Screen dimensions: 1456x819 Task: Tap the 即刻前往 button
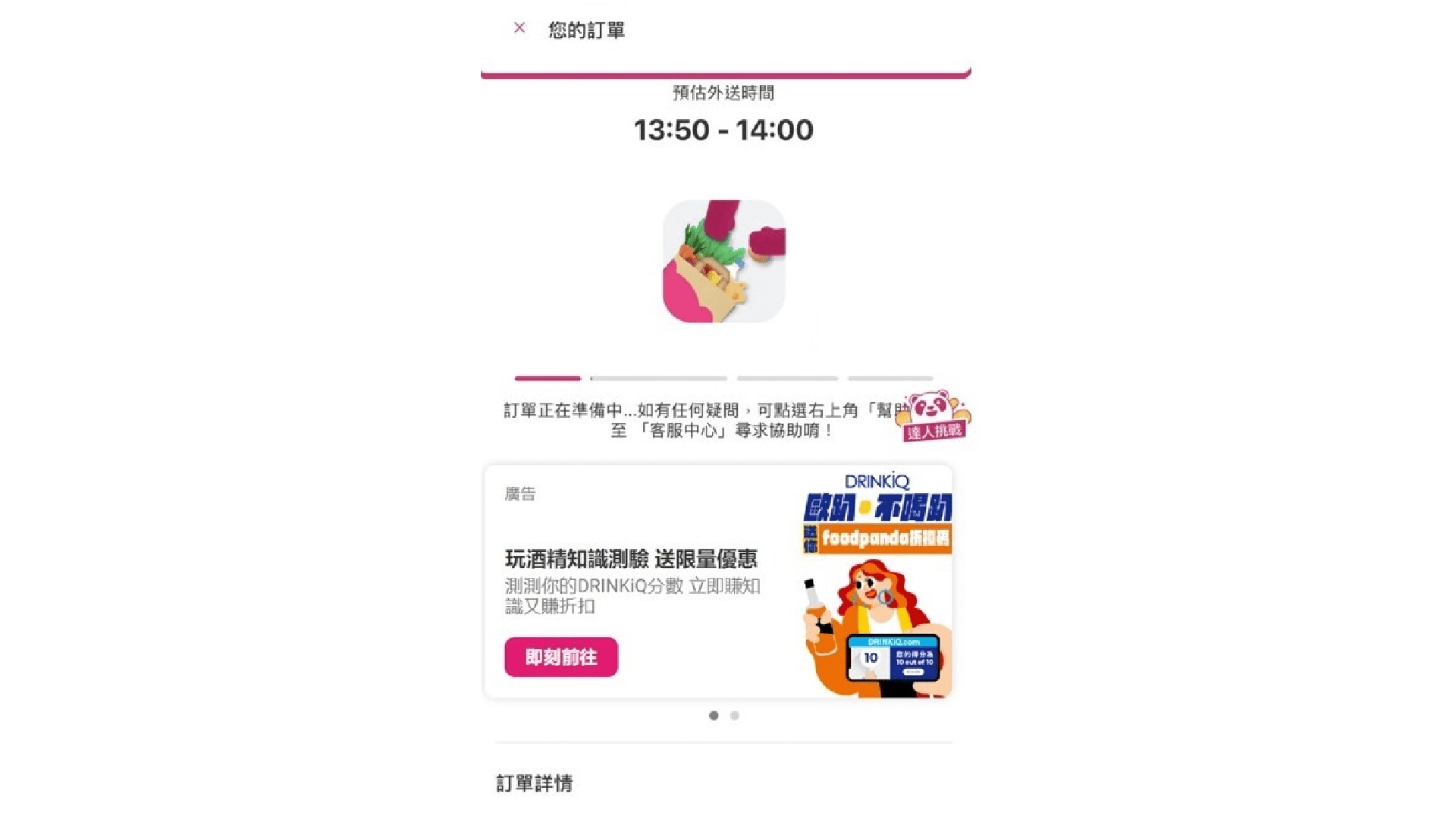pyautogui.click(x=561, y=657)
